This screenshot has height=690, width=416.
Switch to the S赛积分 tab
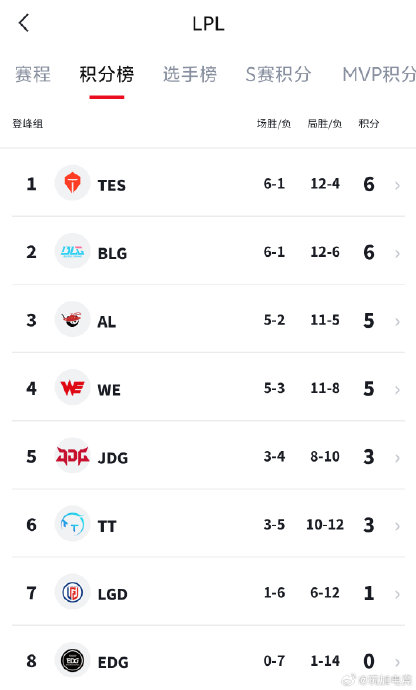click(278, 74)
